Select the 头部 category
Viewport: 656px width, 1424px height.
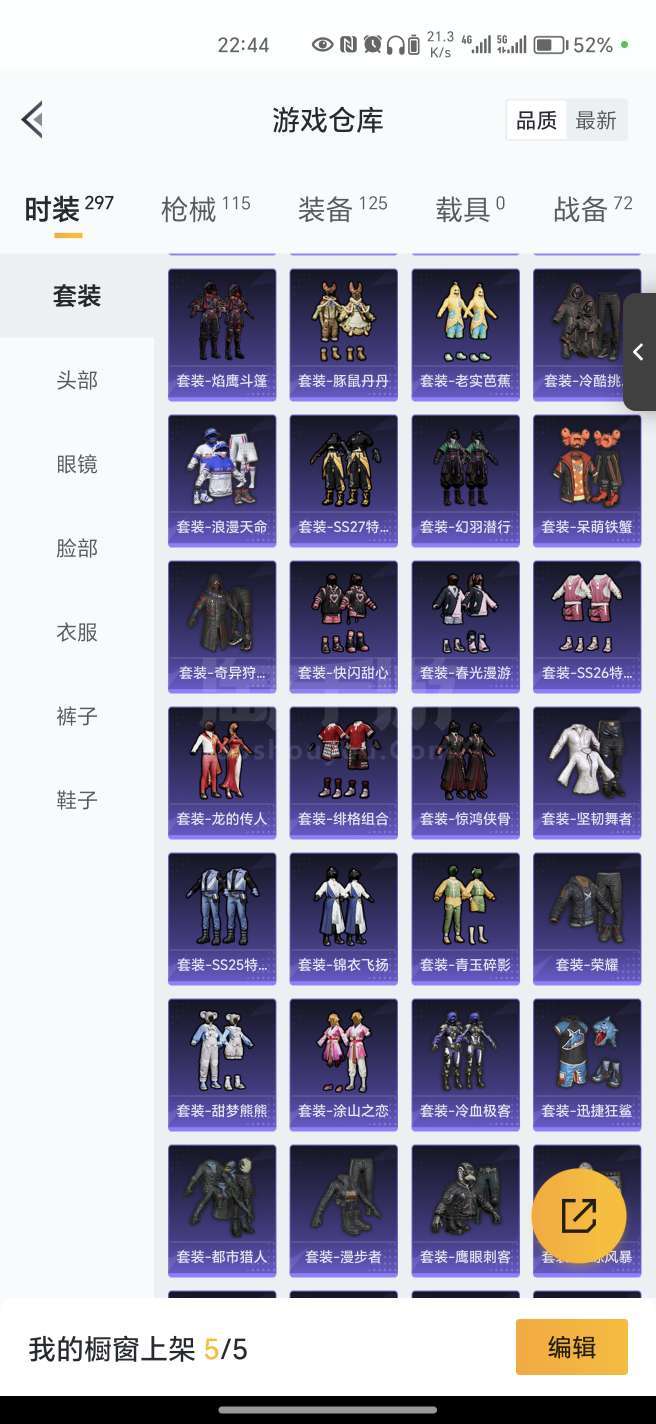click(77, 380)
